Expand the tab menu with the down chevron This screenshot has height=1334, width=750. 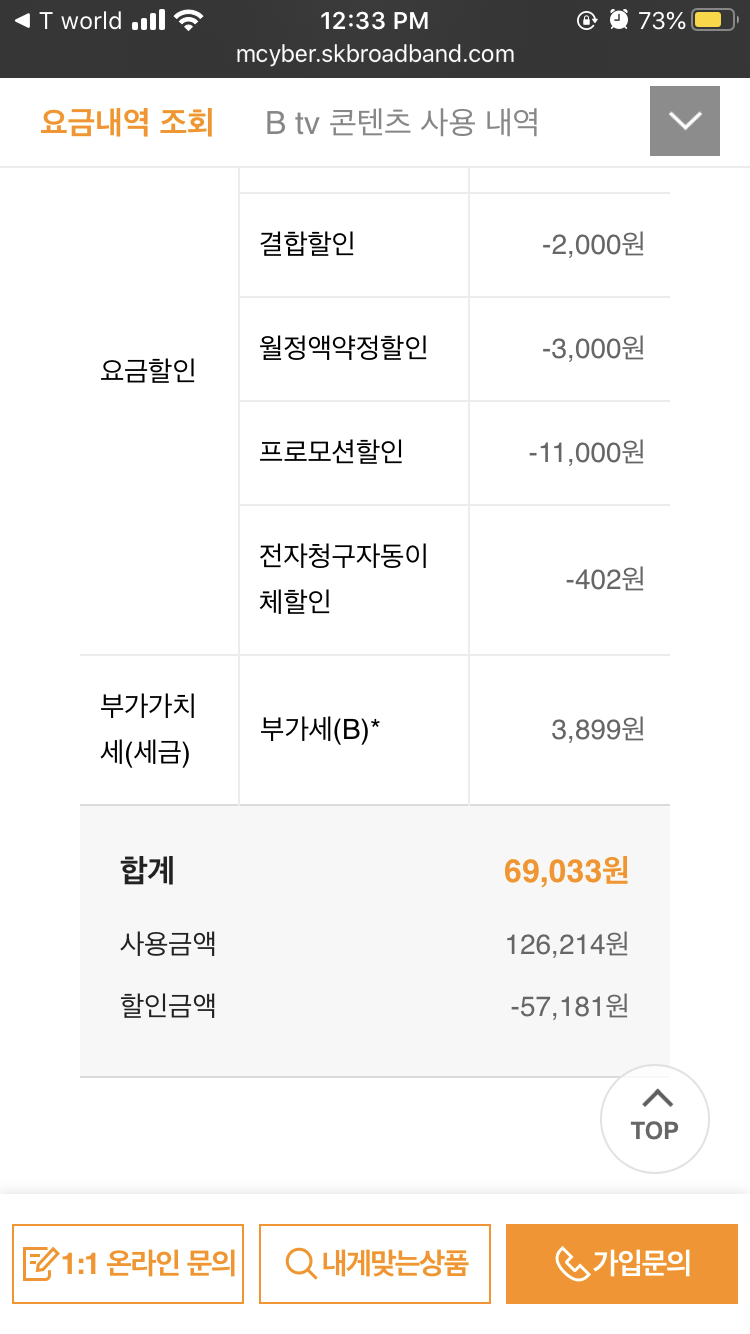click(x=685, y=121)
